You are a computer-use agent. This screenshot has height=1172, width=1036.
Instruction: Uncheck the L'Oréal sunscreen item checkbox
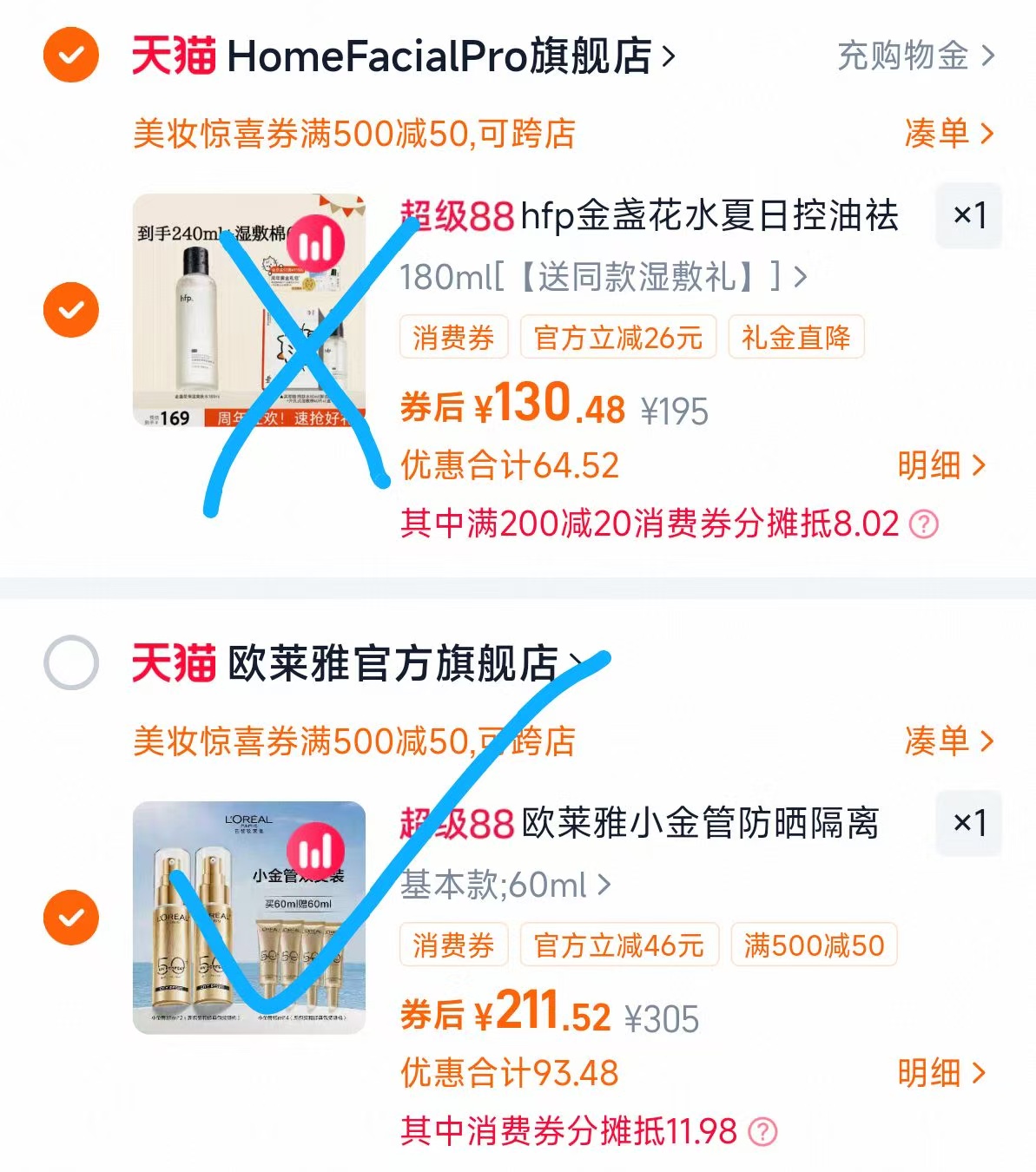click(x=69, y=917)
